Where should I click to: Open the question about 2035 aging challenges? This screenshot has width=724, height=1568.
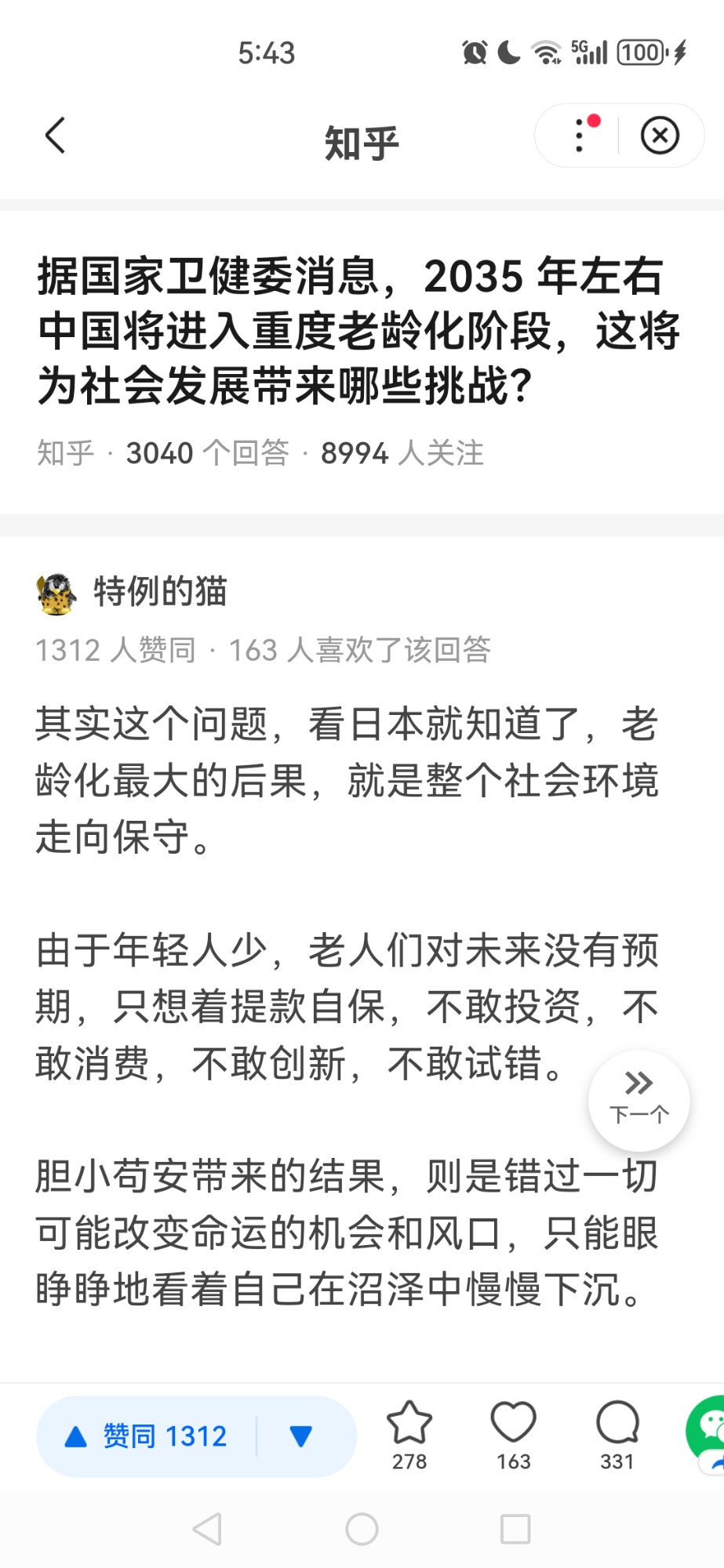(x=358, y=331)
